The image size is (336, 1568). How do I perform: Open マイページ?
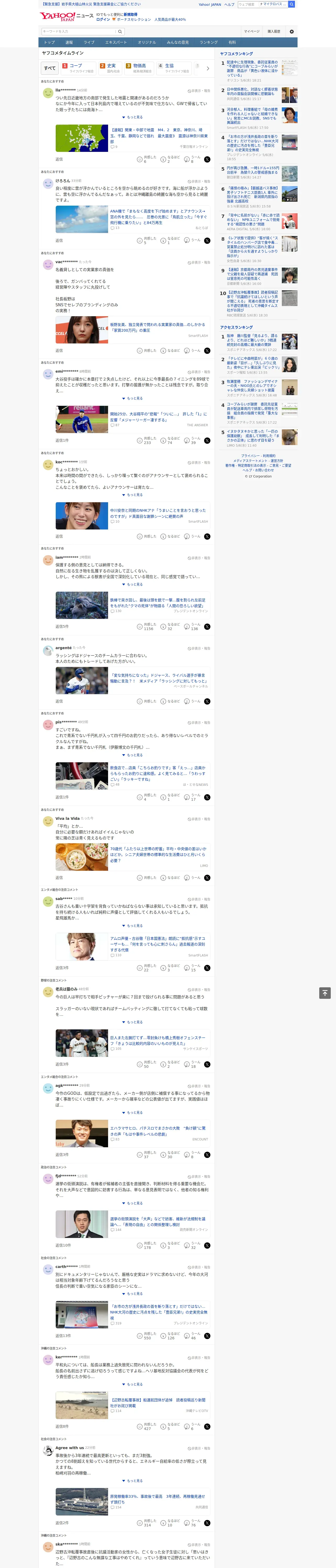[251, 32]
